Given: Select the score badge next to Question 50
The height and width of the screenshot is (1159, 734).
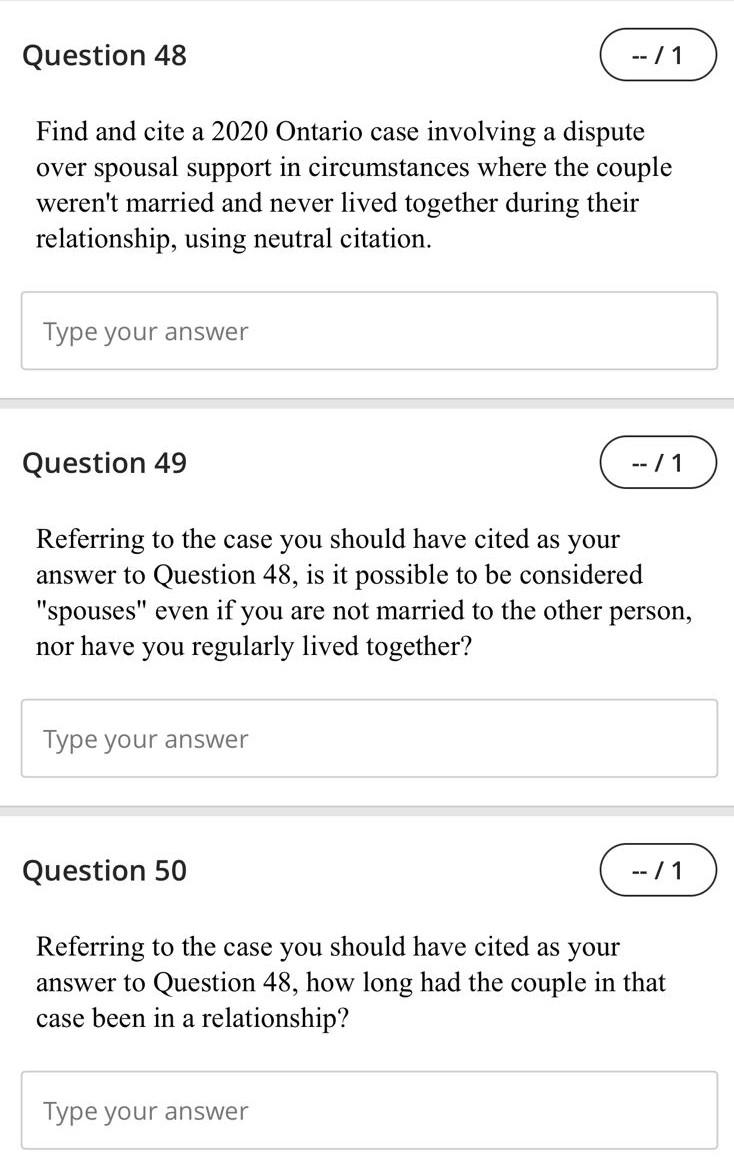Looking at the screenshot, I should tap(657, 870).
